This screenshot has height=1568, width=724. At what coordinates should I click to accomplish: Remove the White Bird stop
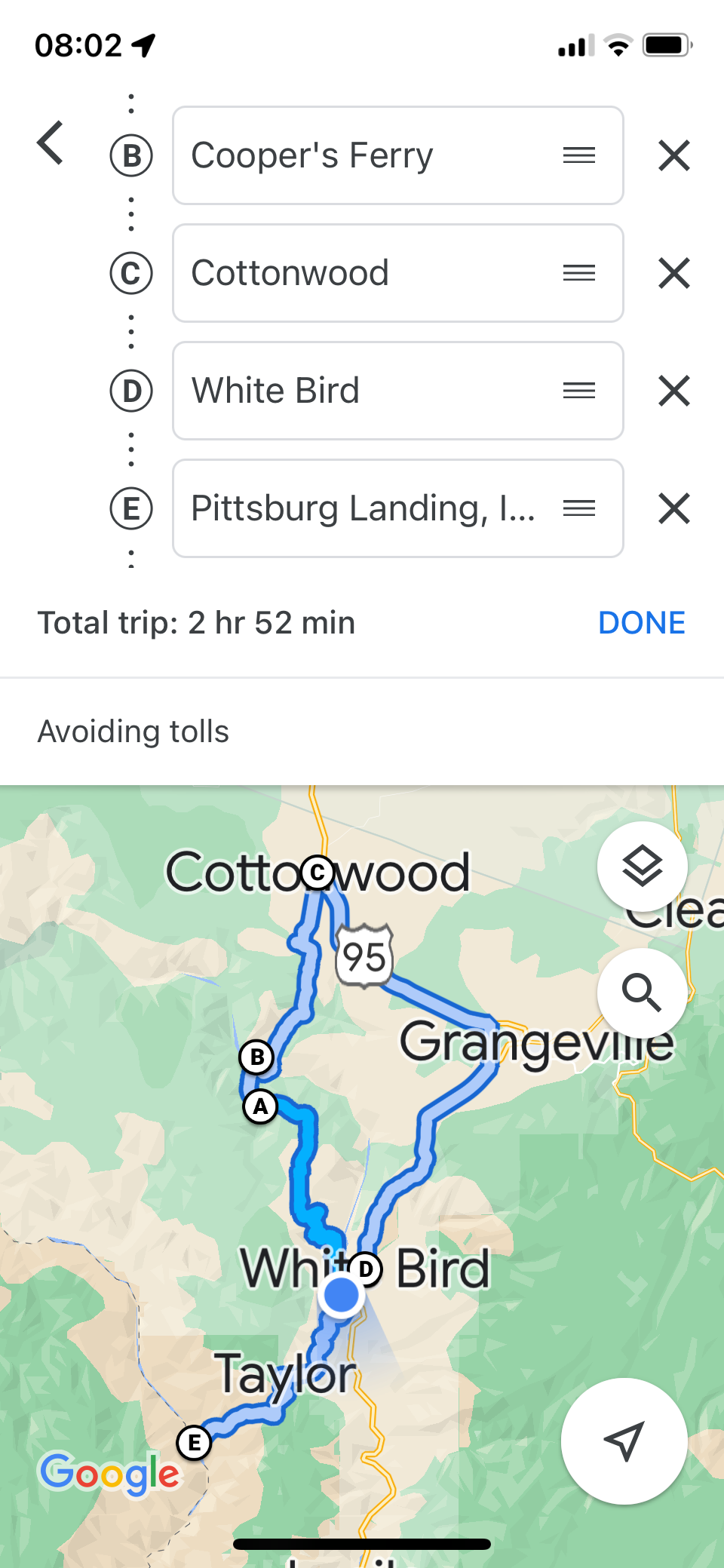[673, 391]
